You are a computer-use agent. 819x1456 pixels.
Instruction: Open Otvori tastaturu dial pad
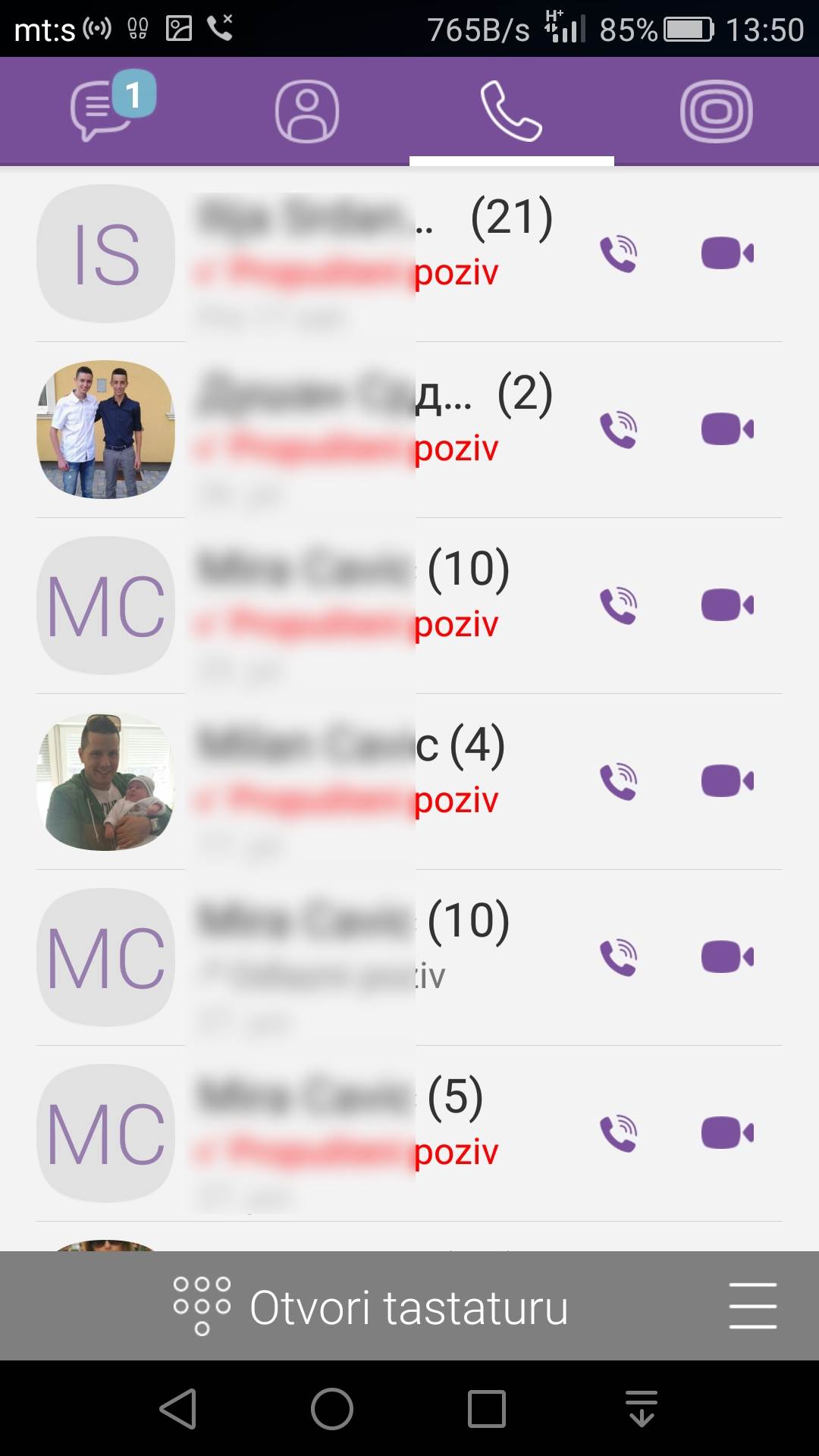pyautogui.click(x=372, y=1307)
